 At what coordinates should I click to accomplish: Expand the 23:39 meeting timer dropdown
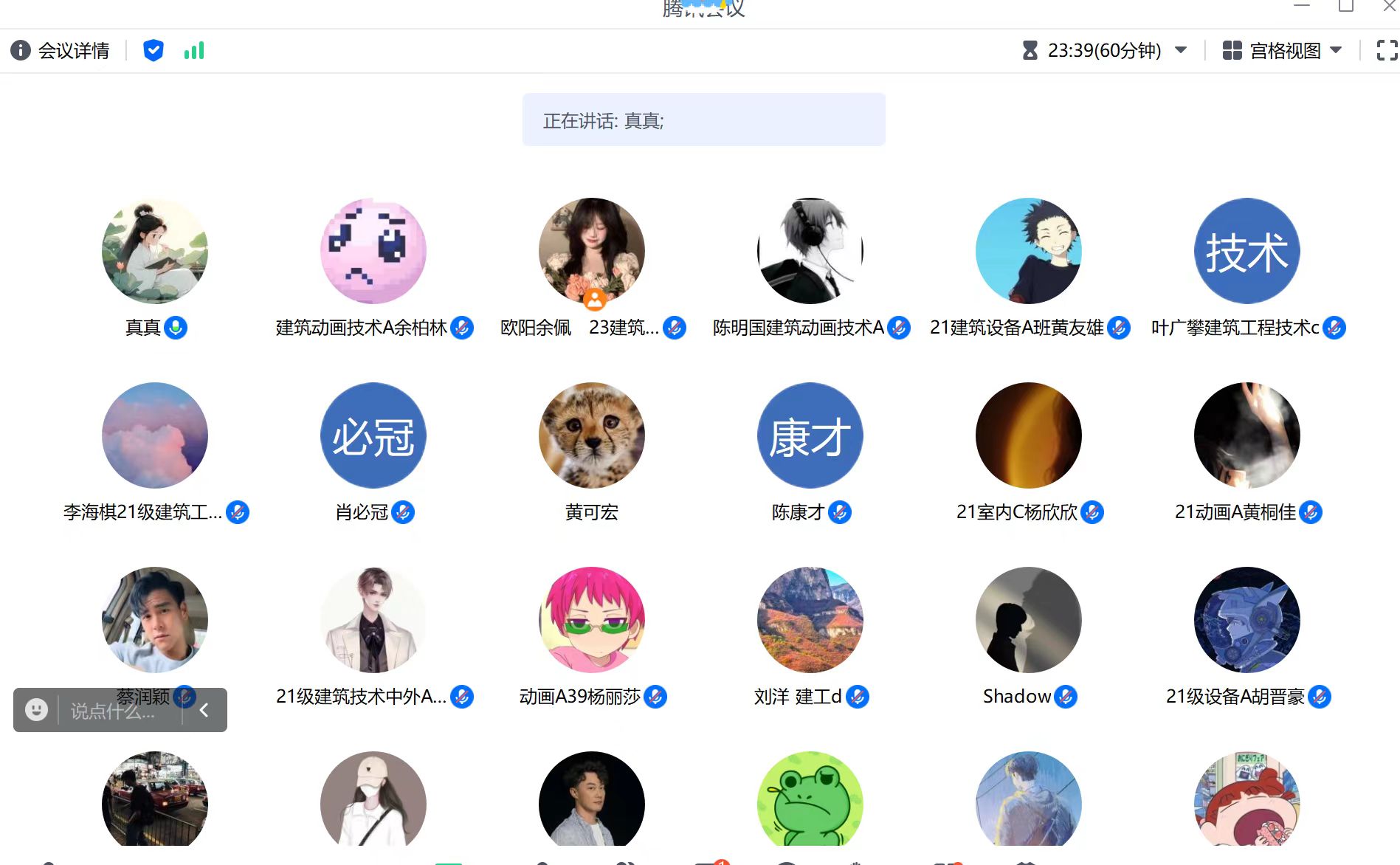[x=1181, y=50]
